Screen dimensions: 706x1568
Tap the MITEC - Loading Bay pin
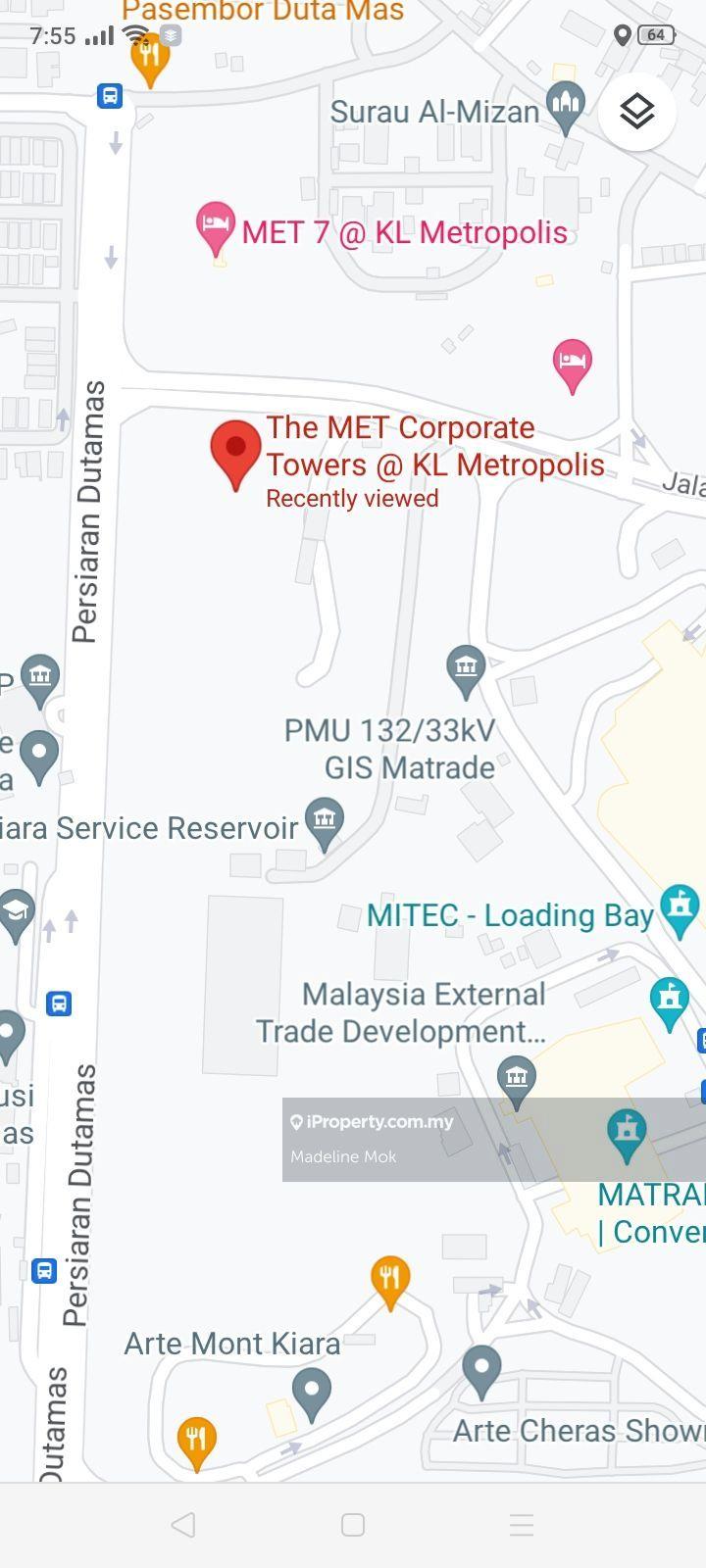pyautogui.click(x=680, y=908)
